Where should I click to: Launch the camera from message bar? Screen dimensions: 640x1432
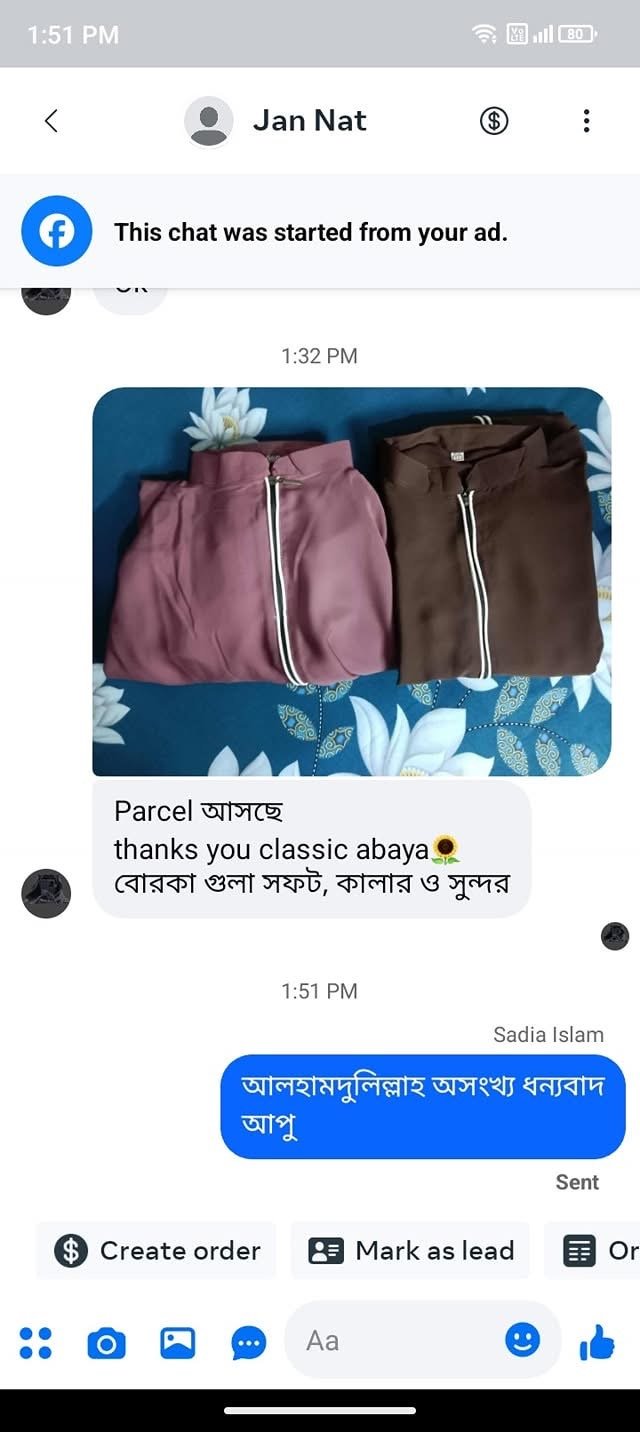pos(106,1343)
